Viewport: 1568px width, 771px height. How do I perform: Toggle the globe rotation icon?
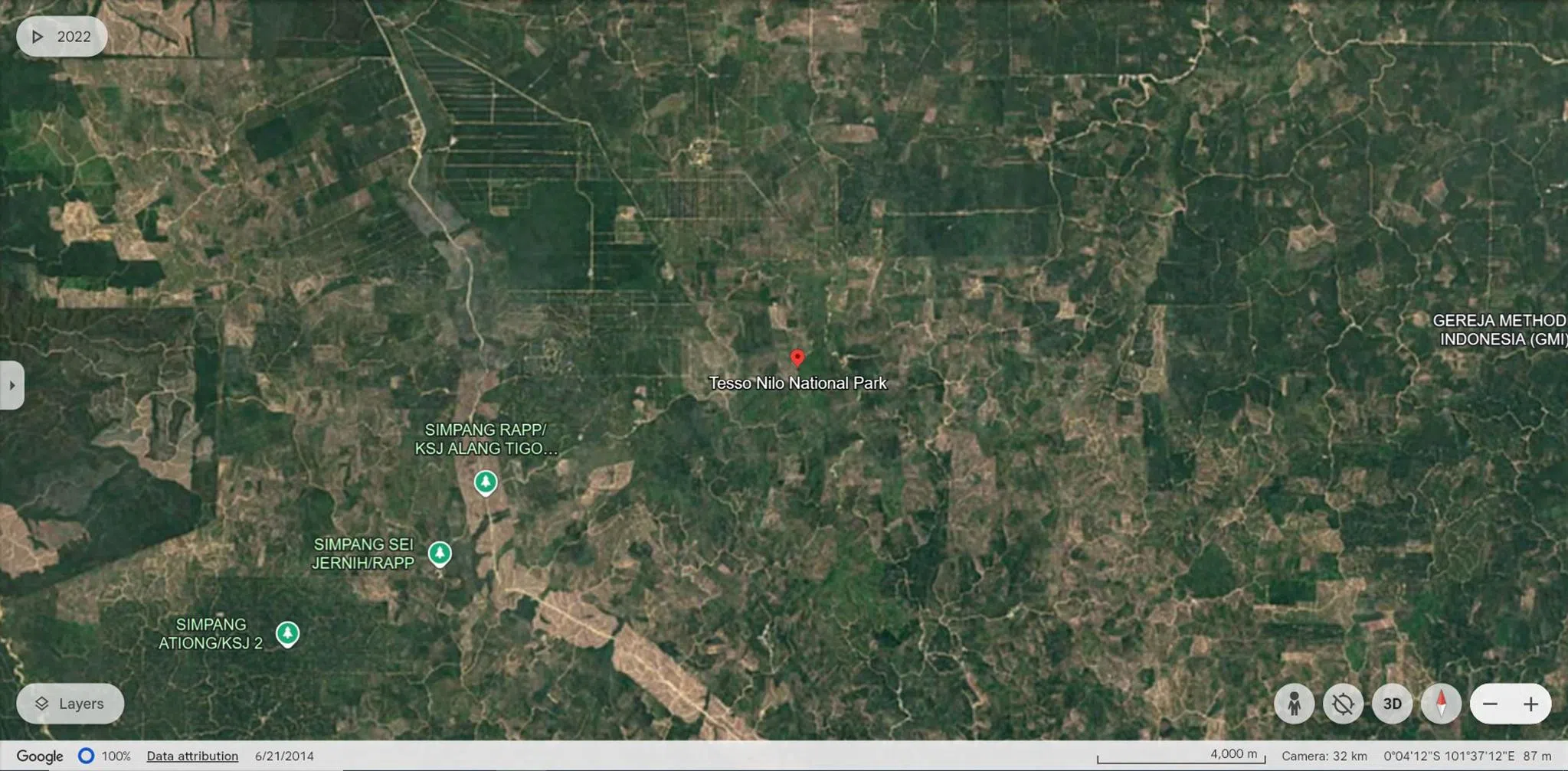click(1343, 704)
